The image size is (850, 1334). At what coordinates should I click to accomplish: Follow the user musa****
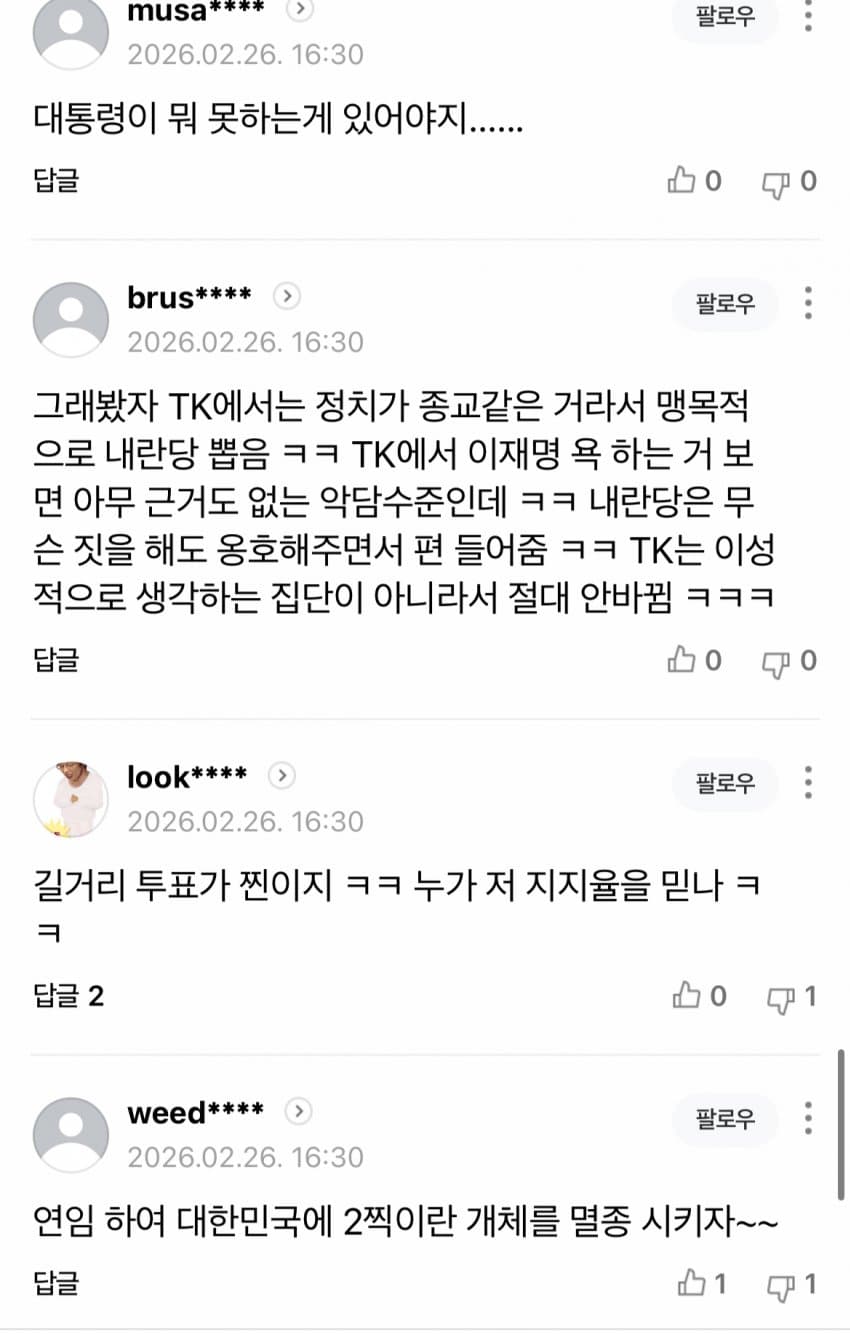tap(725, 17)
